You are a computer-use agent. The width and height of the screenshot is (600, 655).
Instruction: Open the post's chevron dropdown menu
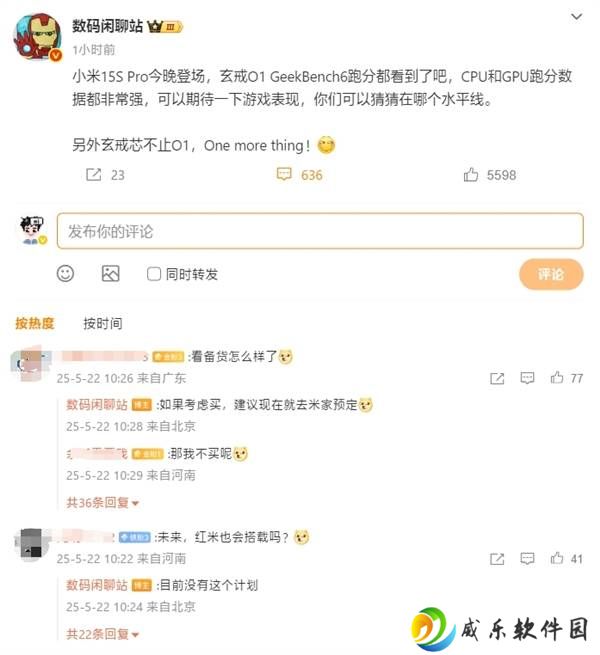tap(576, 17)
